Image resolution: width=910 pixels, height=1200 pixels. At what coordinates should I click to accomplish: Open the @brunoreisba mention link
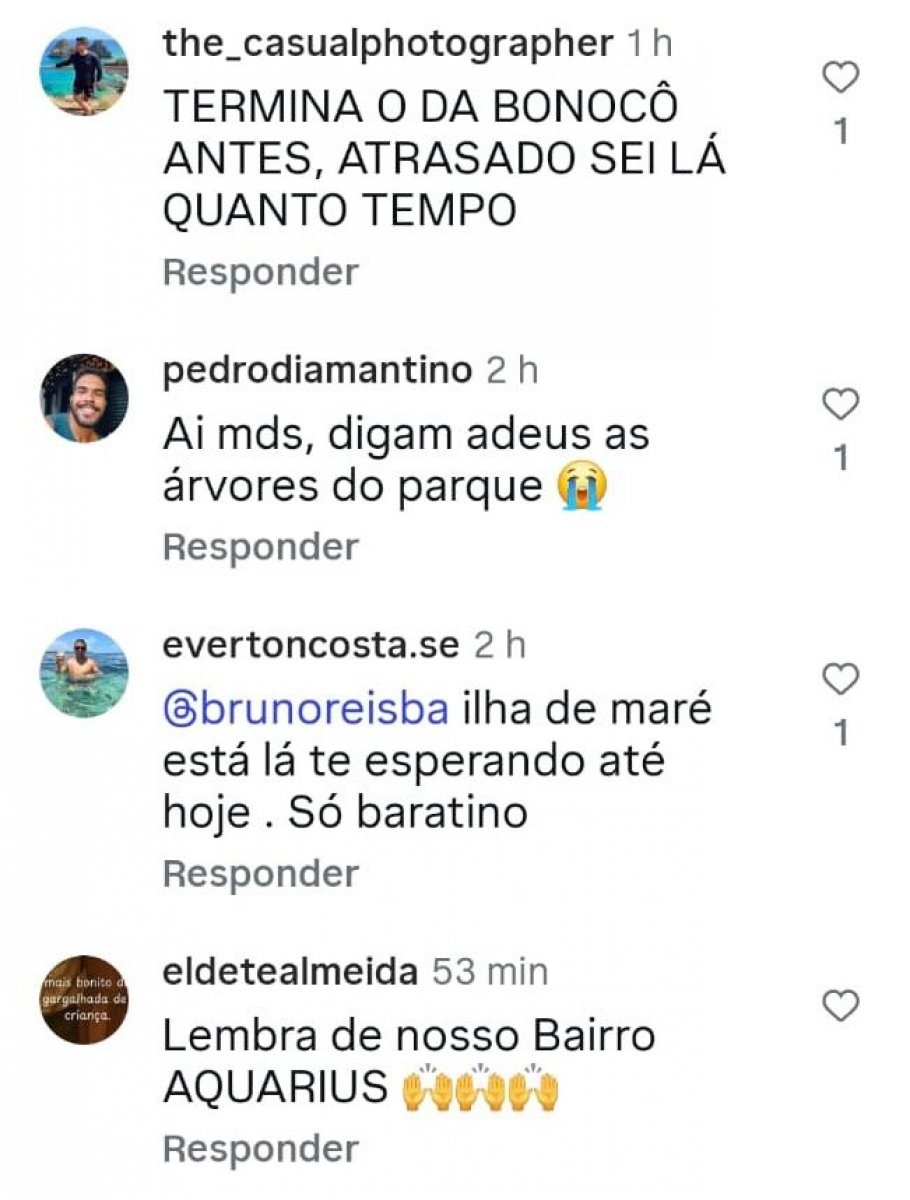(309, 710)
